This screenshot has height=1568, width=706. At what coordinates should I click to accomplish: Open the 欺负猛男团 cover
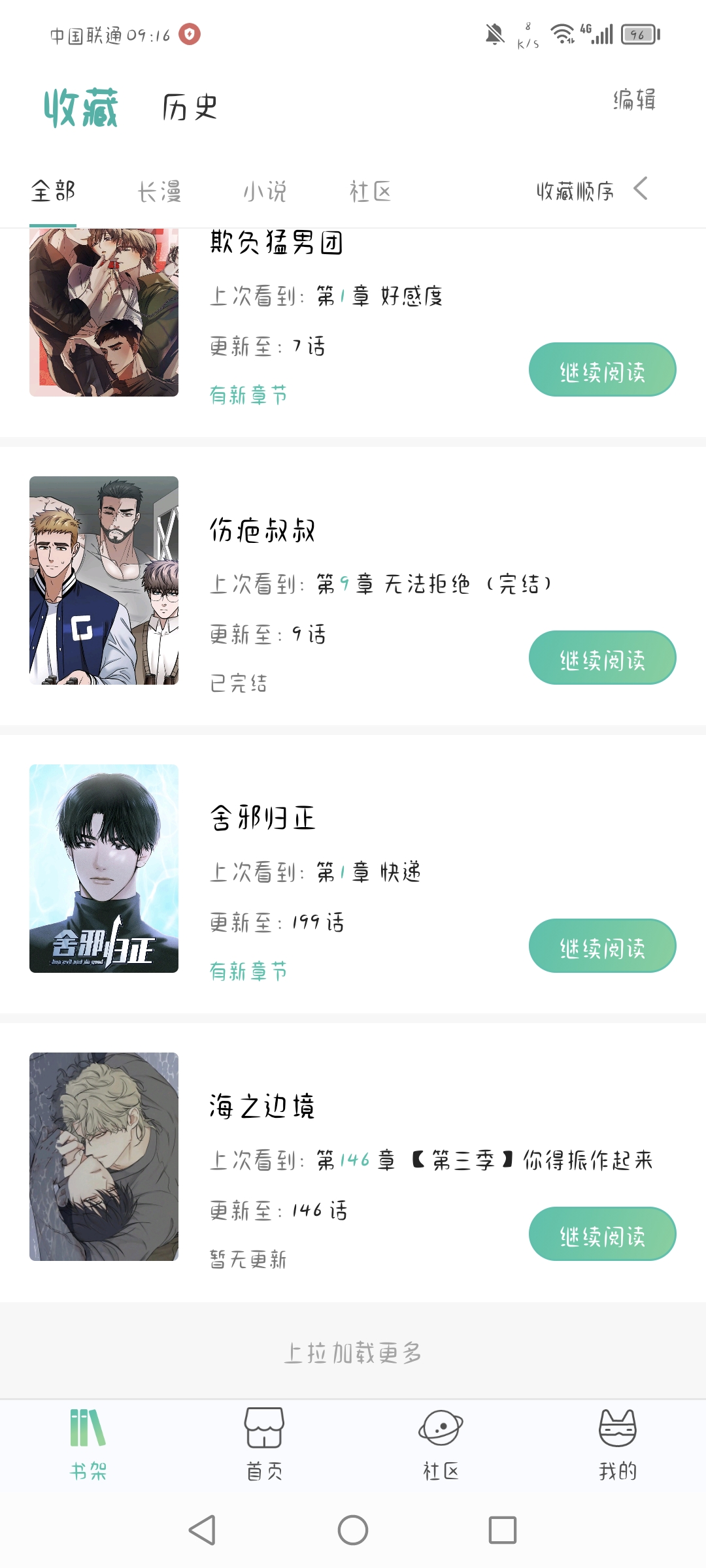pos(104,312)
